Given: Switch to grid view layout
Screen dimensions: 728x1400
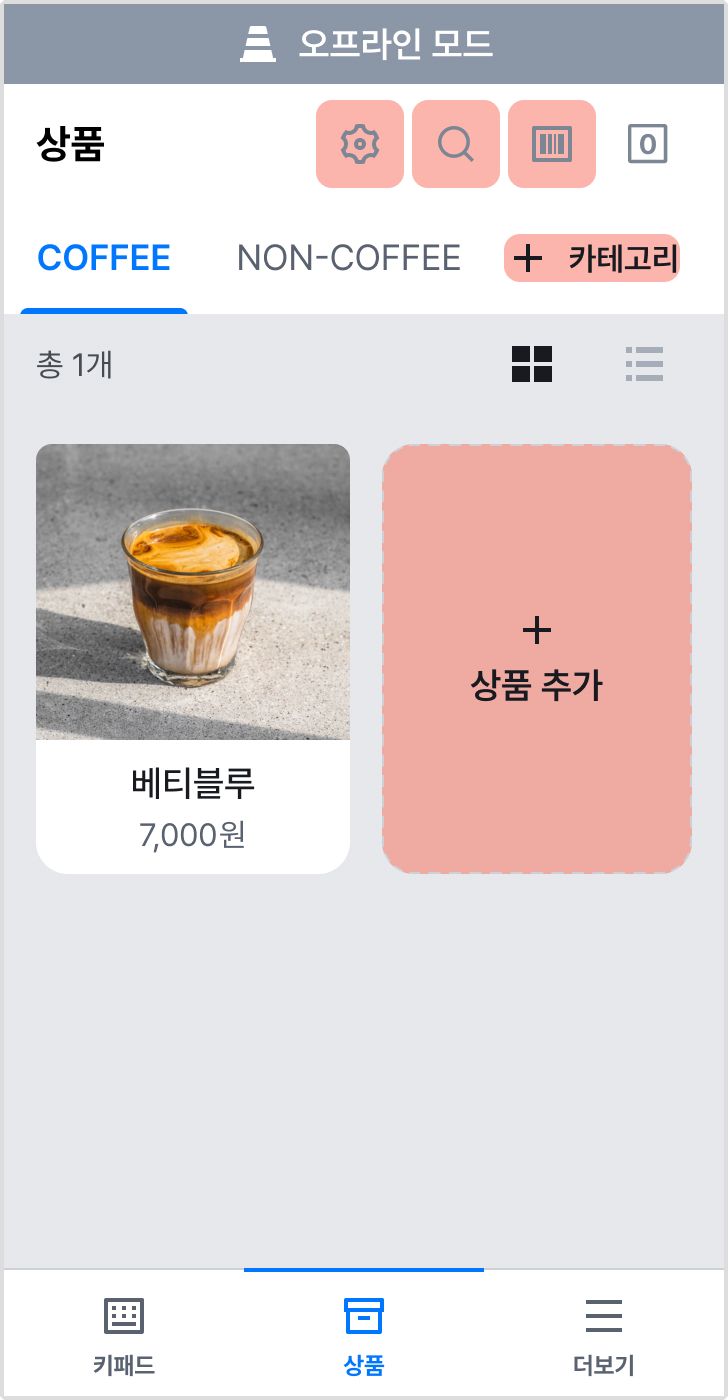Looking at the screenshot, I should (532, 364).
